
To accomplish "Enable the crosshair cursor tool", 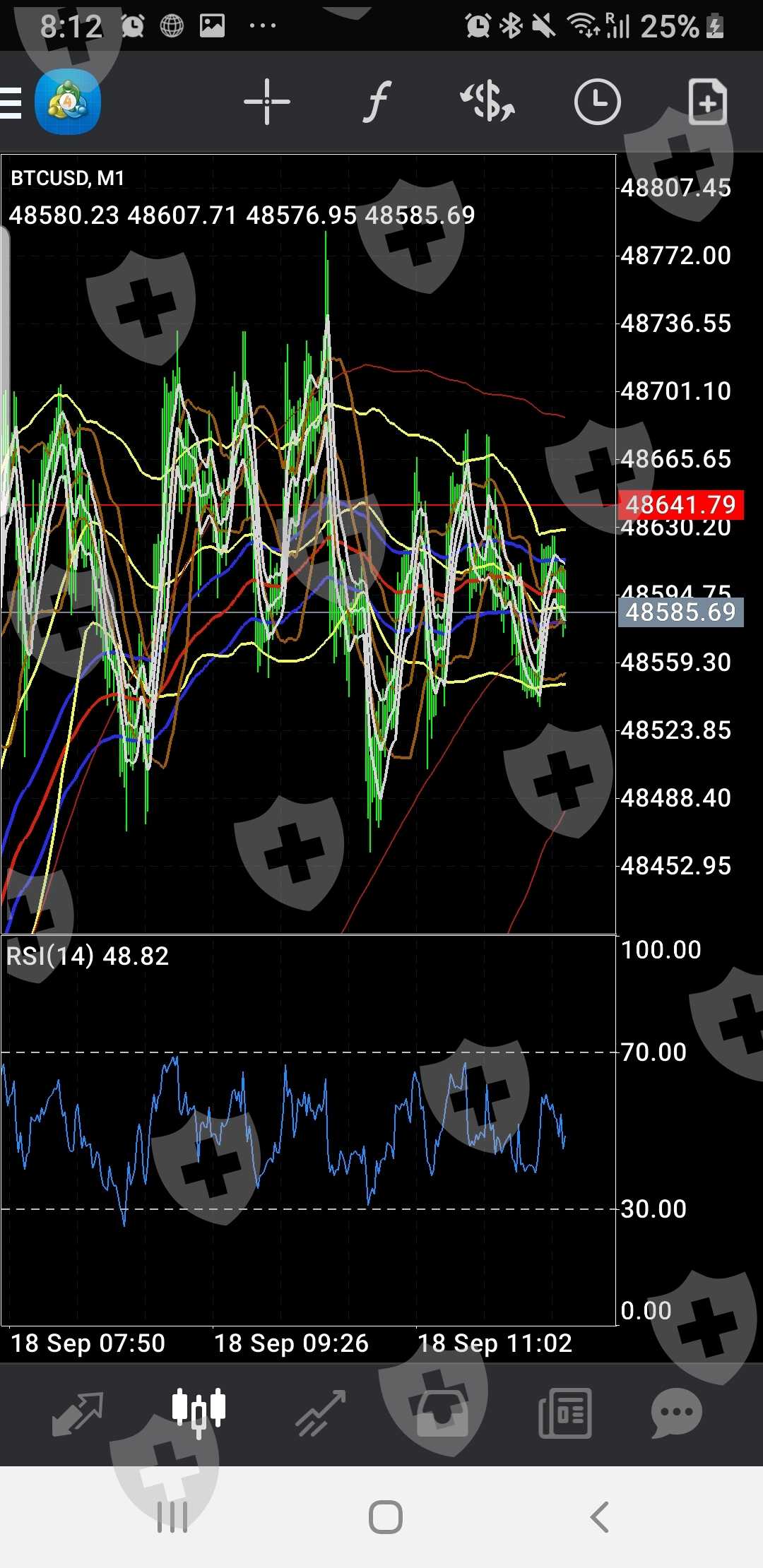I will (x=266, y=102).
